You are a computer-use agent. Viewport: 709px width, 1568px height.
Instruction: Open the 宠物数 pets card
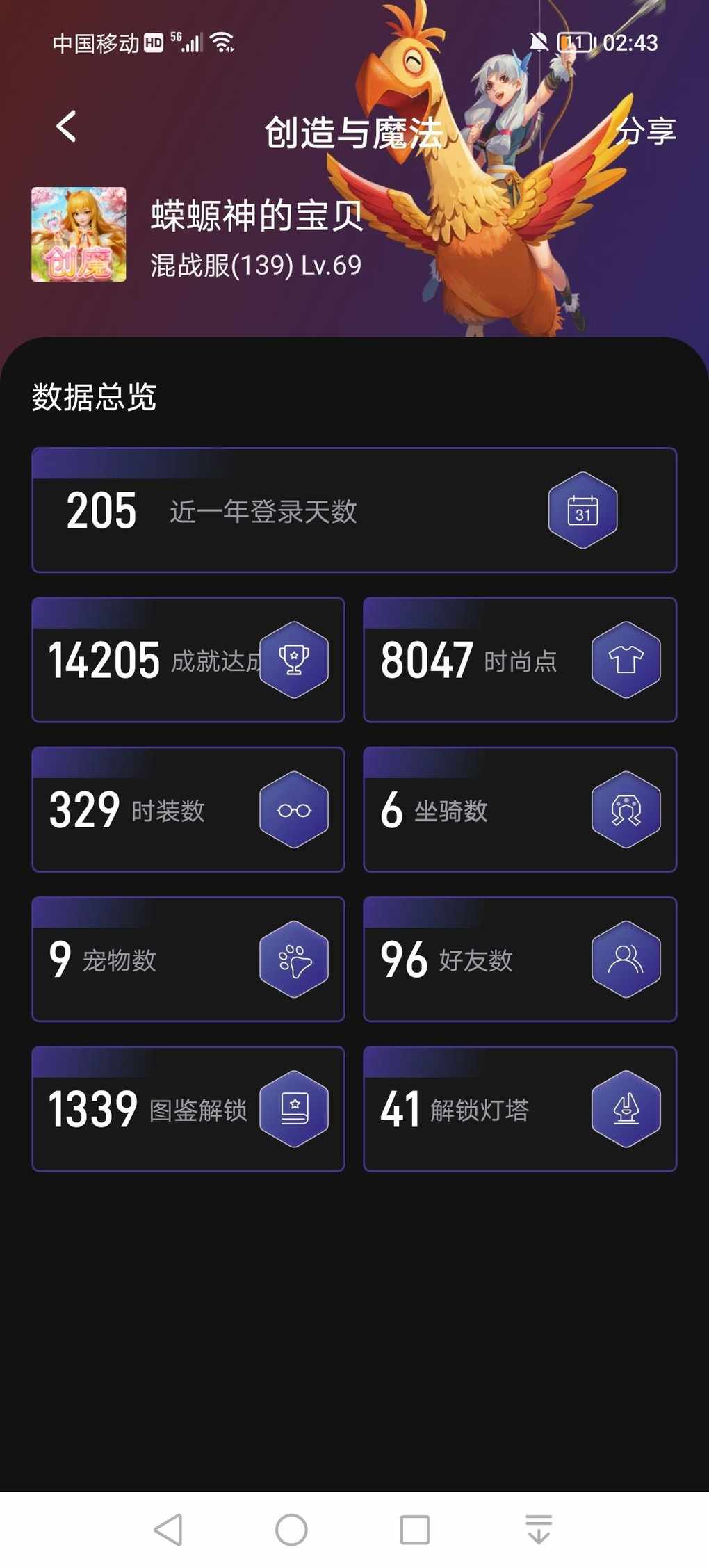pyautogui.click(x=188, y=959)
